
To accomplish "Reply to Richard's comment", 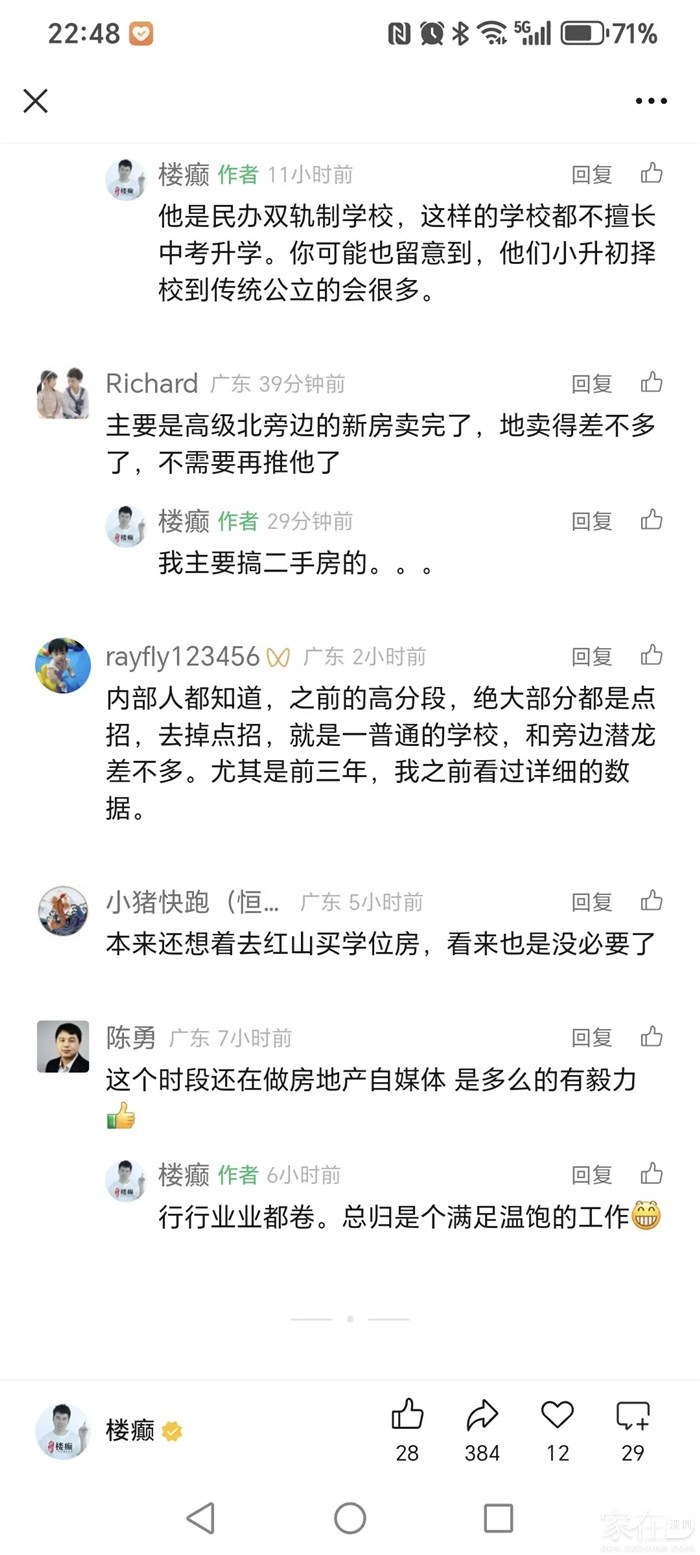I will [x=591, y=384].
